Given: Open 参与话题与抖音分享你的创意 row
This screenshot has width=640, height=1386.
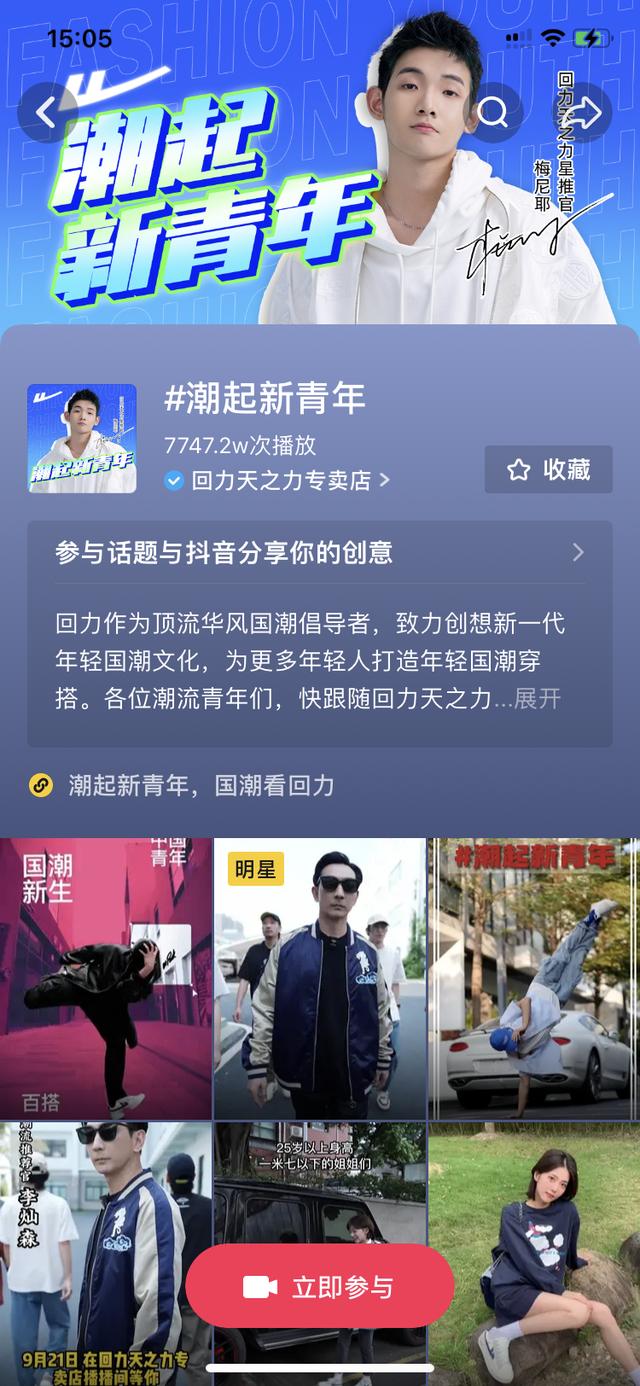Looking at the screenshot, I should click(319, 552).
